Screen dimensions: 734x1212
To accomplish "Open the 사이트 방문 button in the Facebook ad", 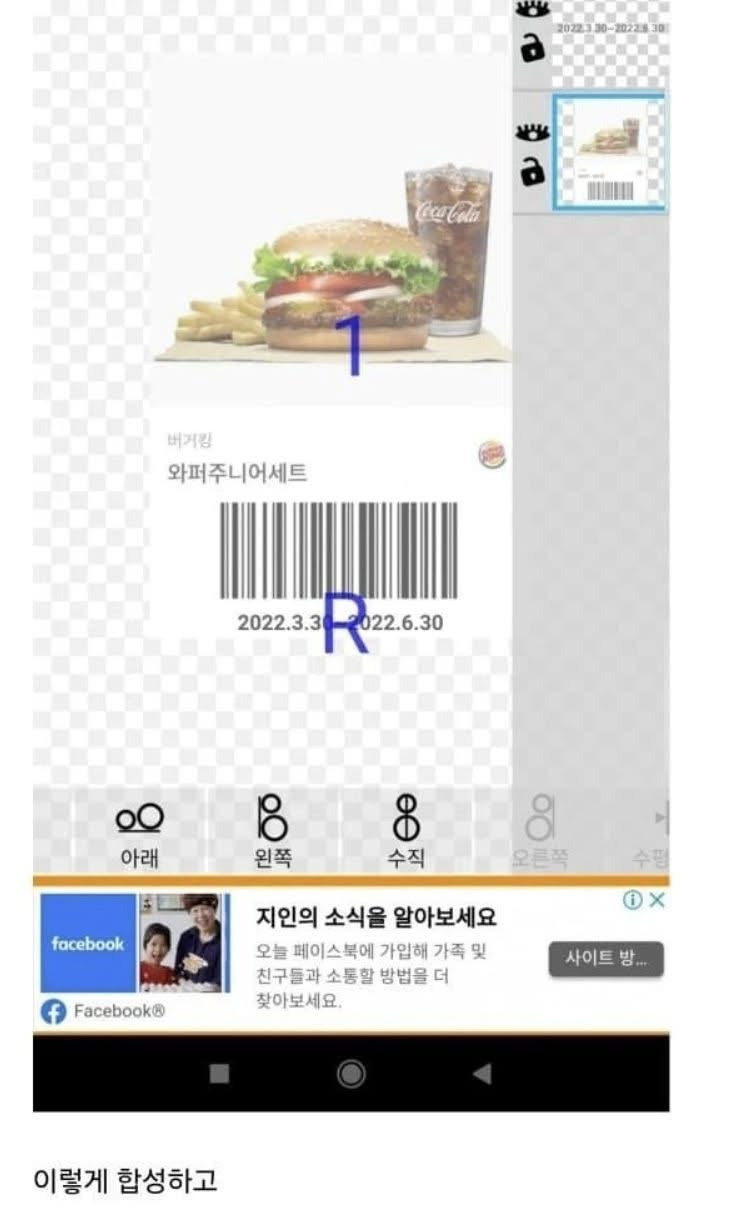I will coord(606,959).
